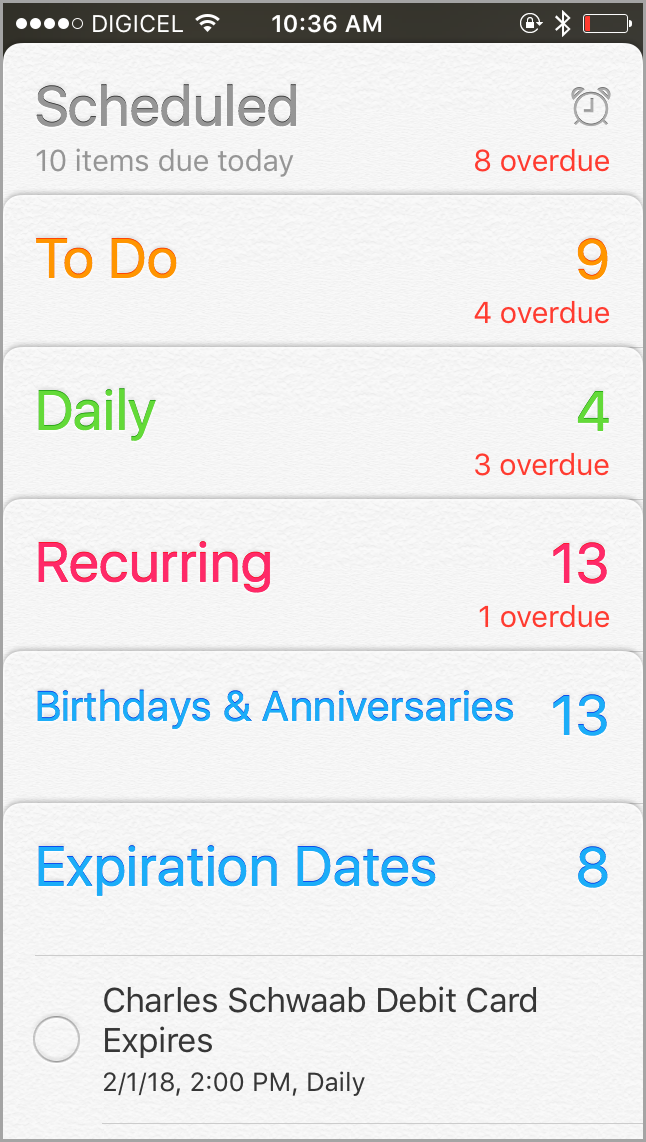This screenshot has width=646, height=1142.
Task: Expand the Expiration Dates list
Action: tap(323, 879)
